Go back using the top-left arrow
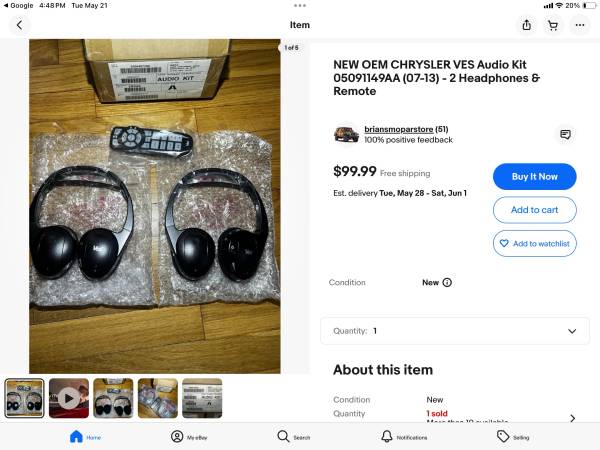The image size is (600, 450). click(20, 25)
